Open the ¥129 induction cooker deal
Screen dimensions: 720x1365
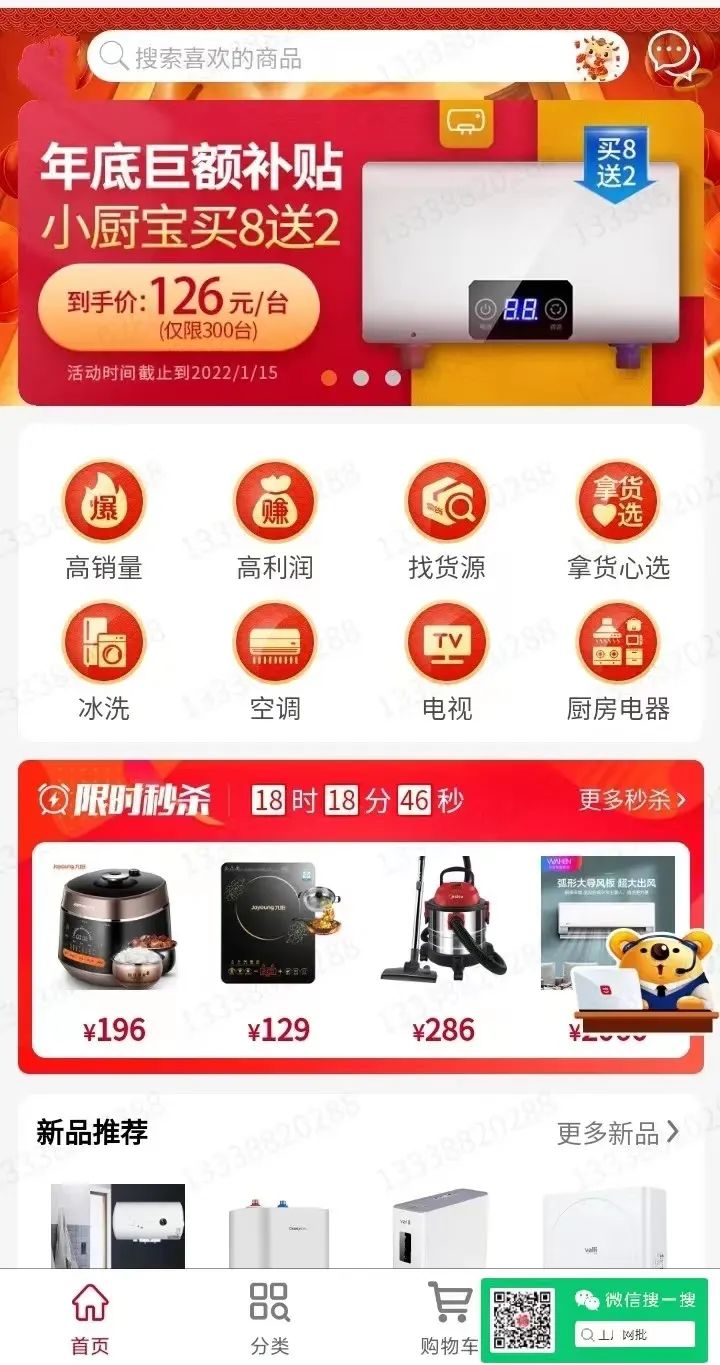pos(279,945)
